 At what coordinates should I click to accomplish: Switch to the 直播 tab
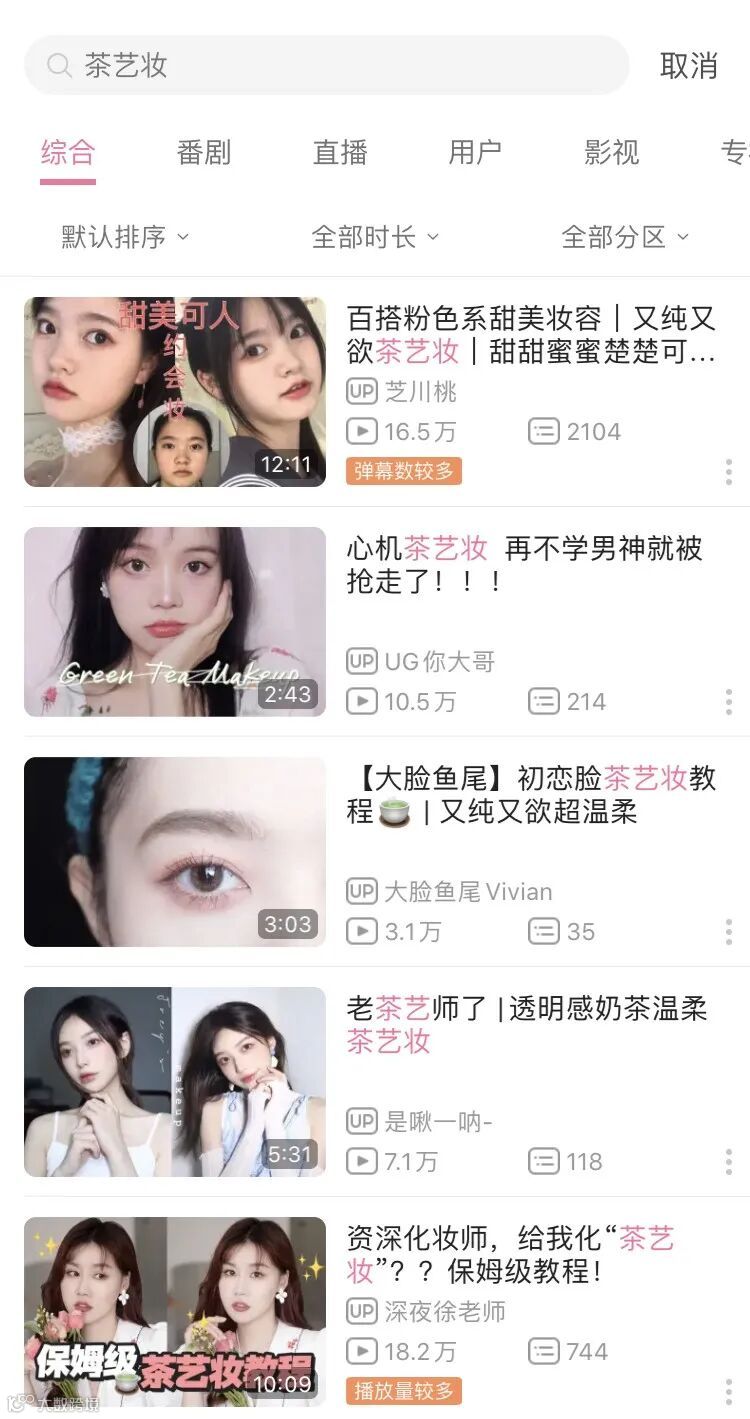click(x=340, y=152)
